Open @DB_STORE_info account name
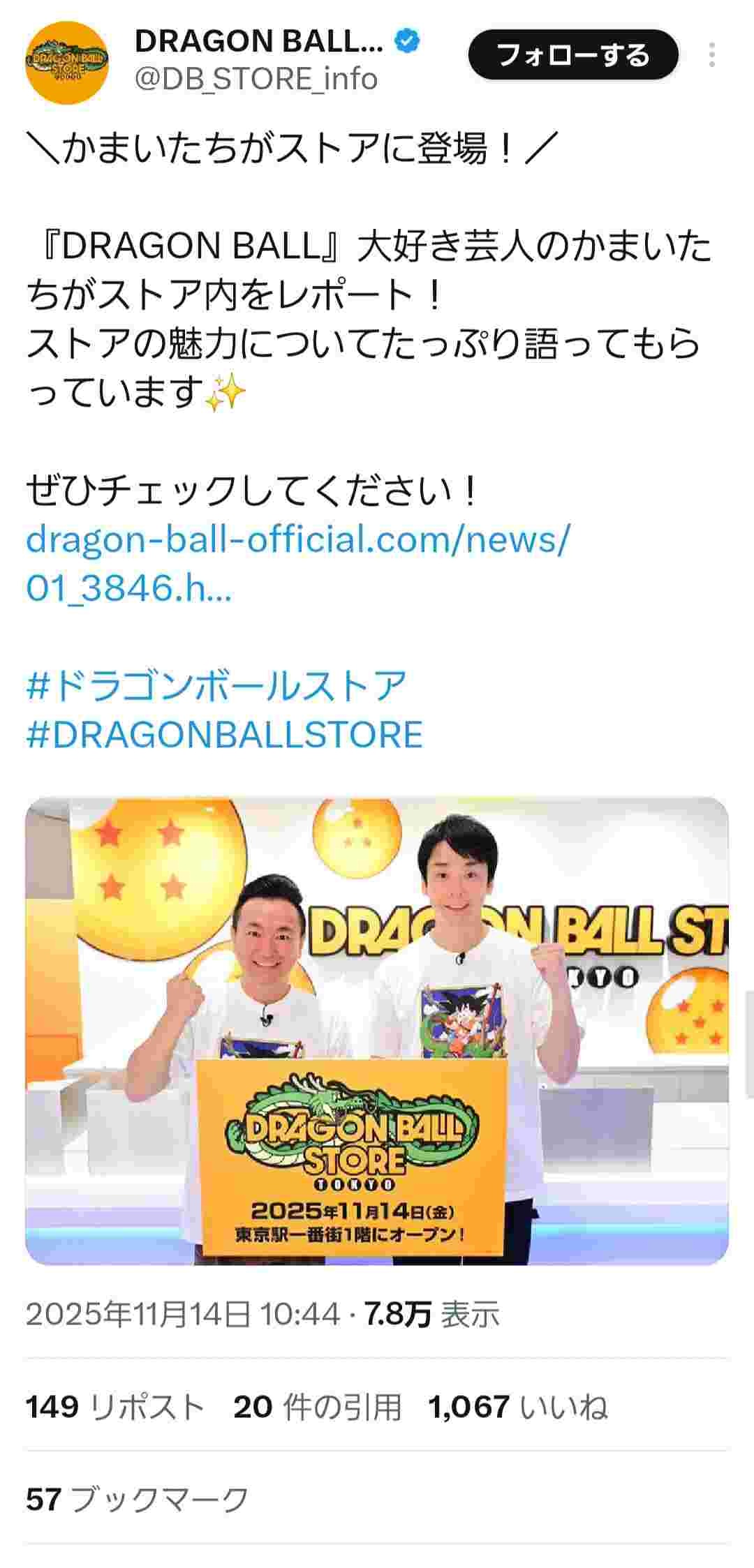Viewport: 754px width, 1568px height. coord(256,79)
